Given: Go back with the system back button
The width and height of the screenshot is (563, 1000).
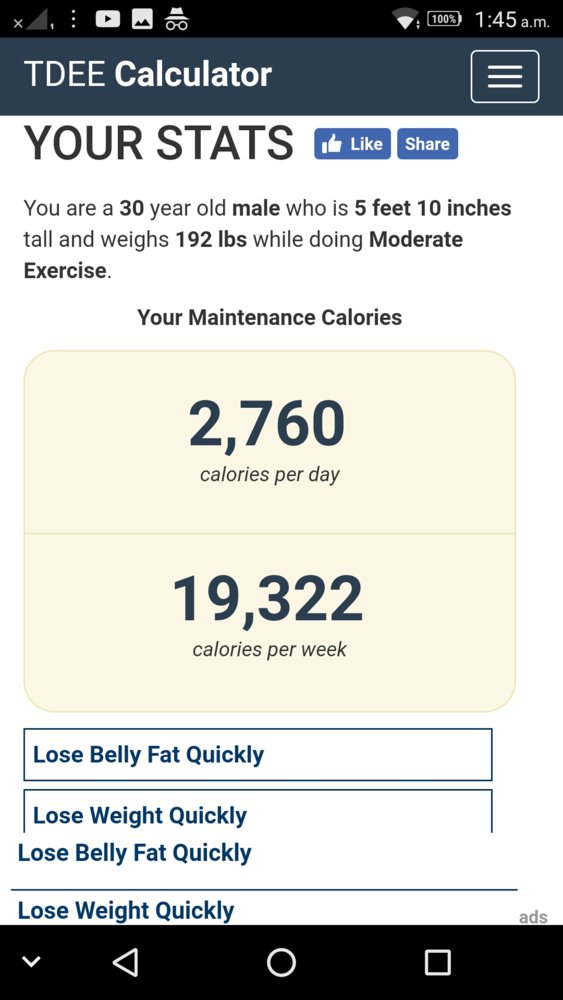Looking at the screenshot, I should coord(125,962).
